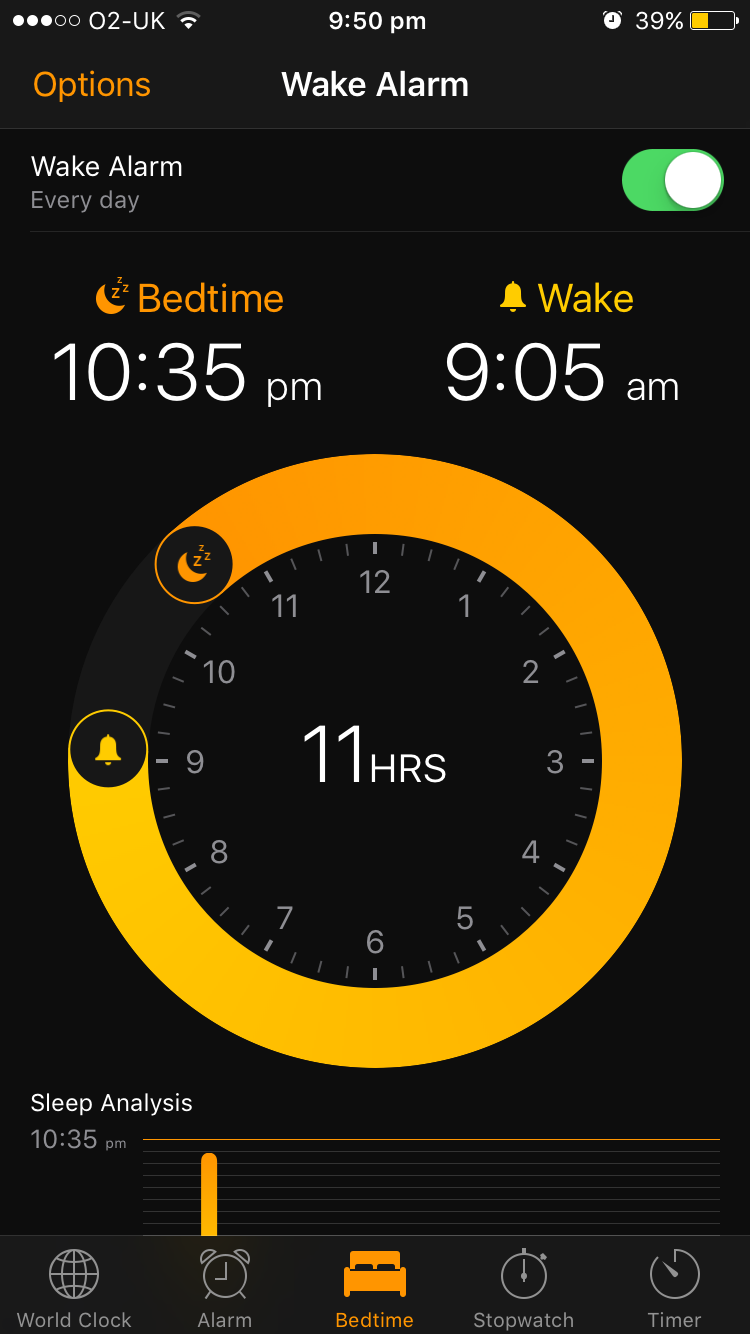Tap the bedtime moon handle on dial
The width and height of the screenshot is (750, 1334).
point(194,565)
